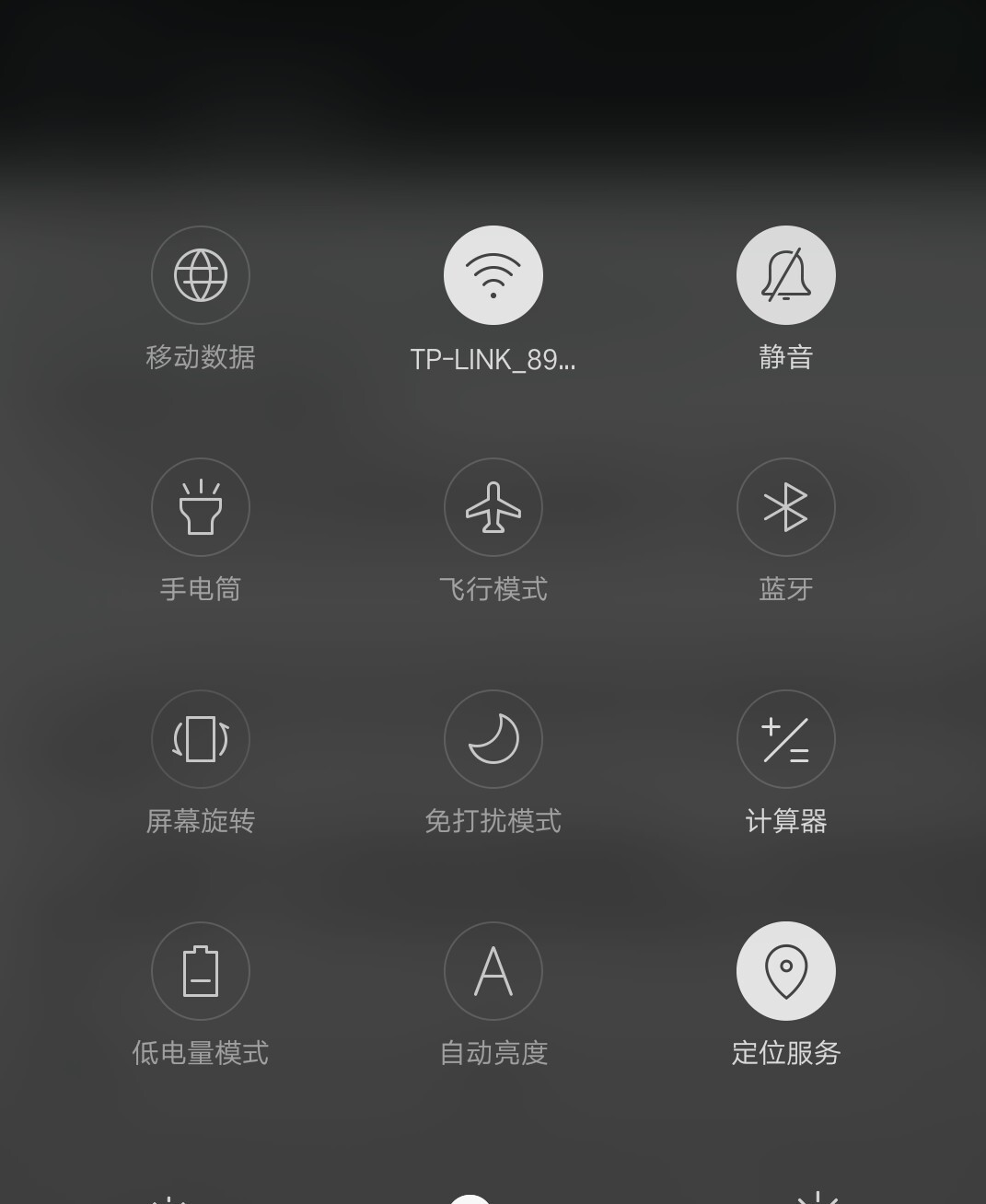Disable silent mode (静音)
The width and height of the screenshot is (986, 1204).
click(x=786, y=275)
